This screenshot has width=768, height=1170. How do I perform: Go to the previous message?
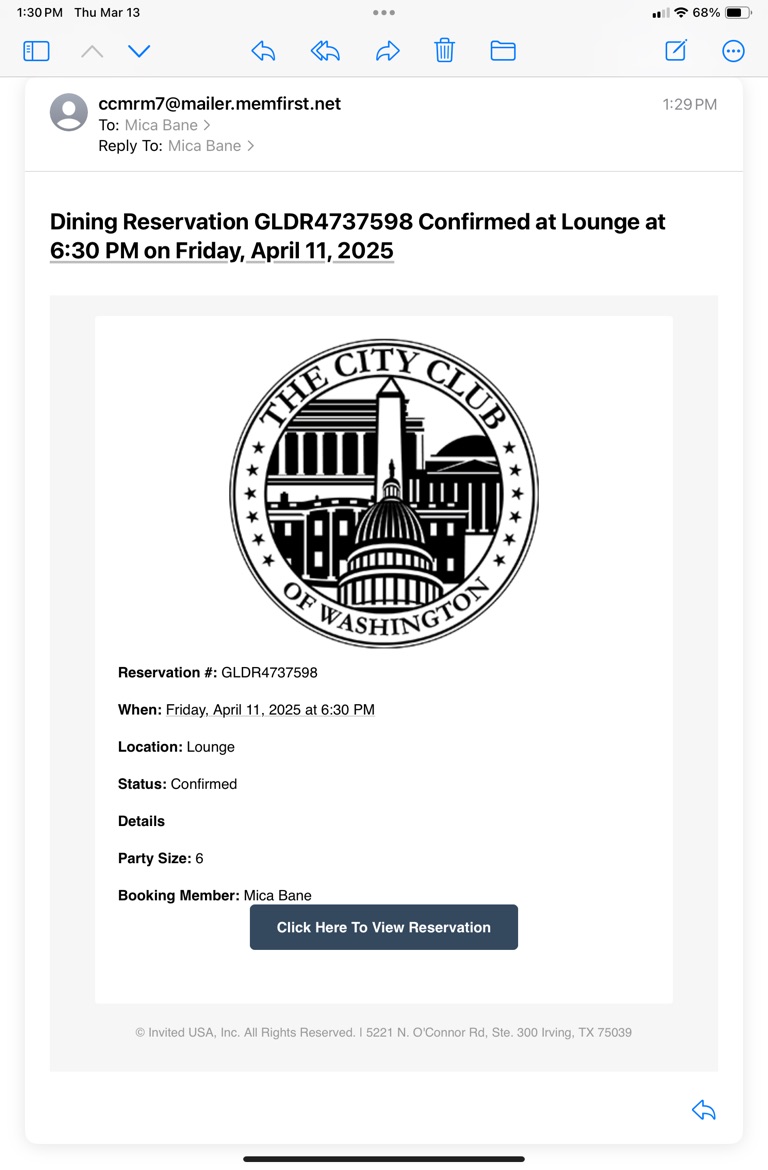point(92,51)
